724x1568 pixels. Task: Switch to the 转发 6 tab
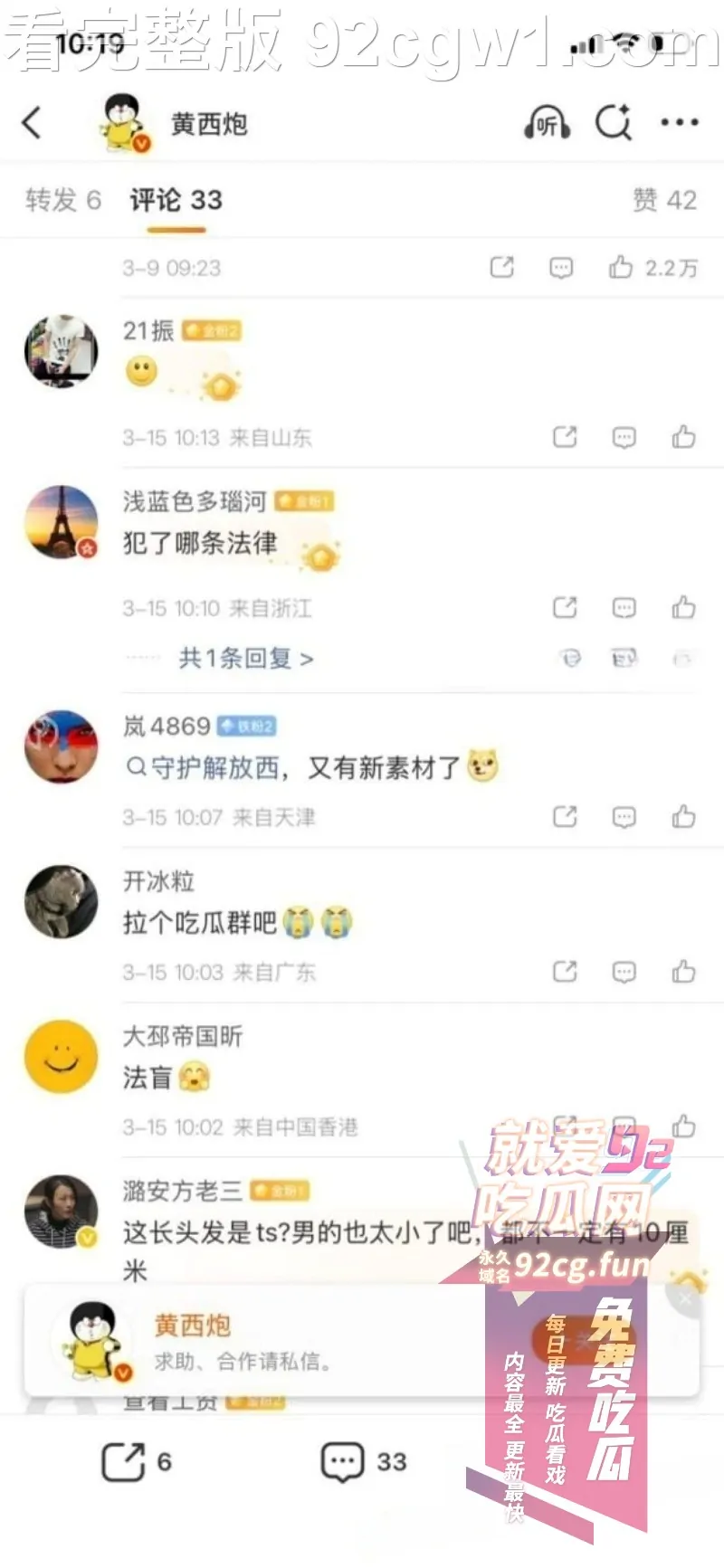[62, 200]
